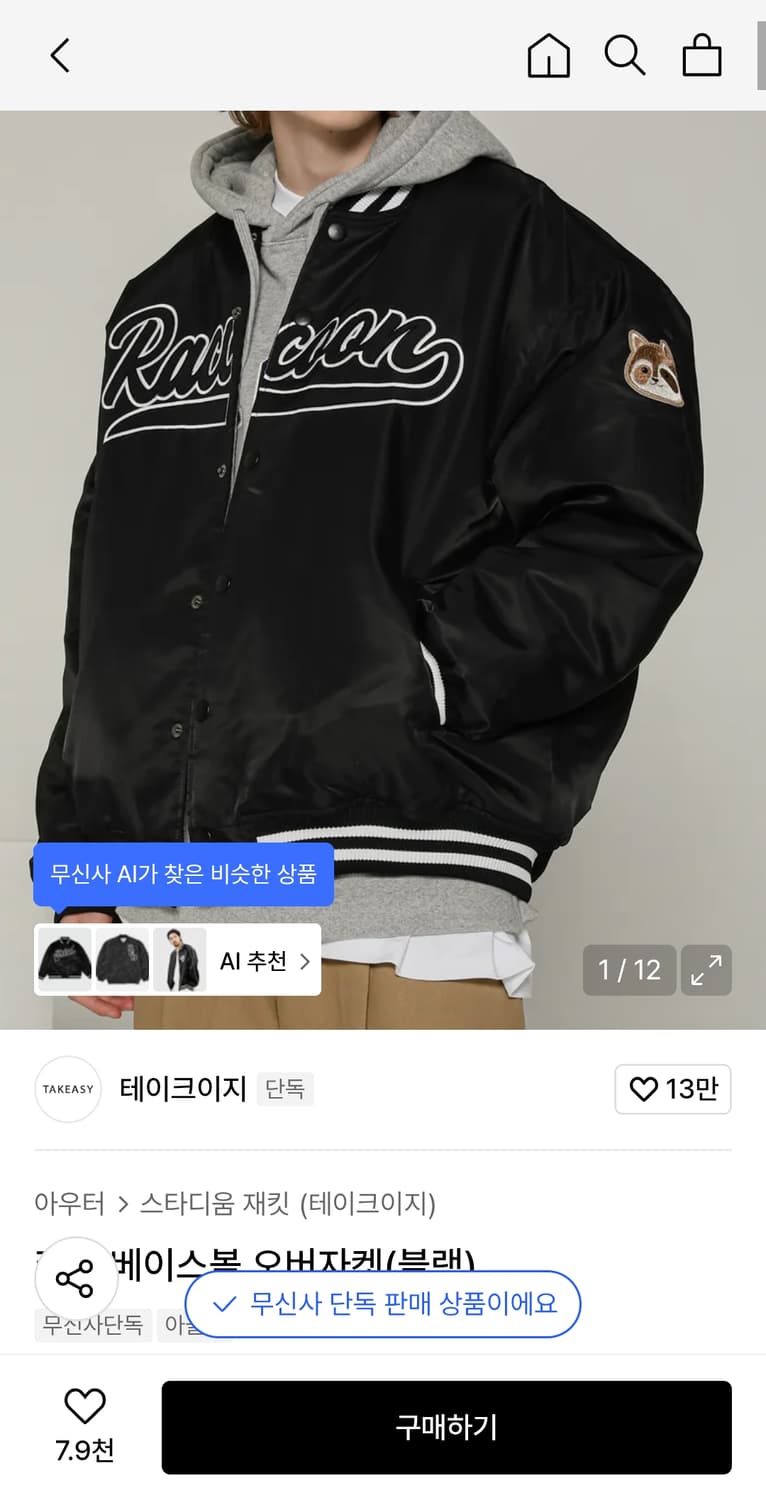Go to Musinsa home via the house icon

click(548, 55)
